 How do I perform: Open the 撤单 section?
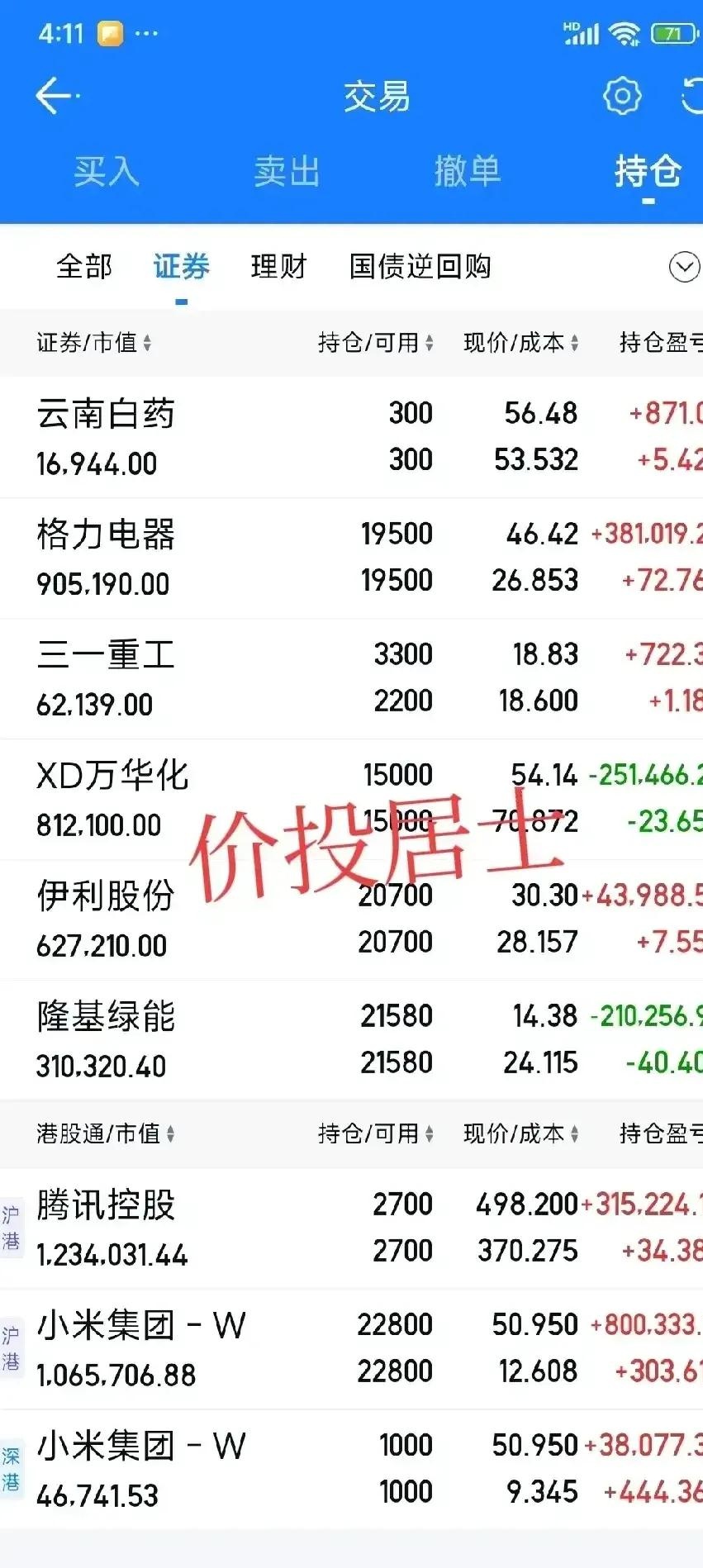[468, 171]
